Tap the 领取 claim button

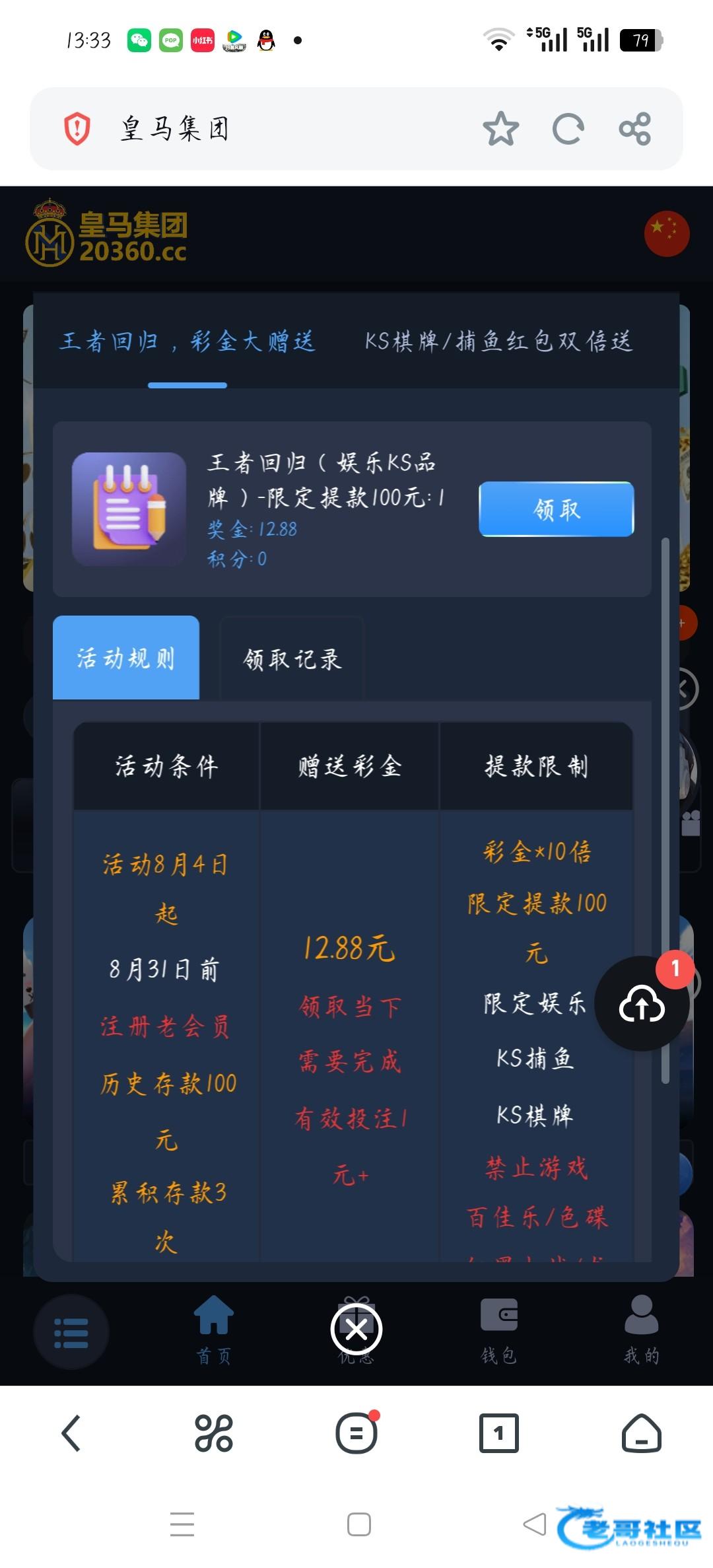pyautogui.click(x=557, y=509)
